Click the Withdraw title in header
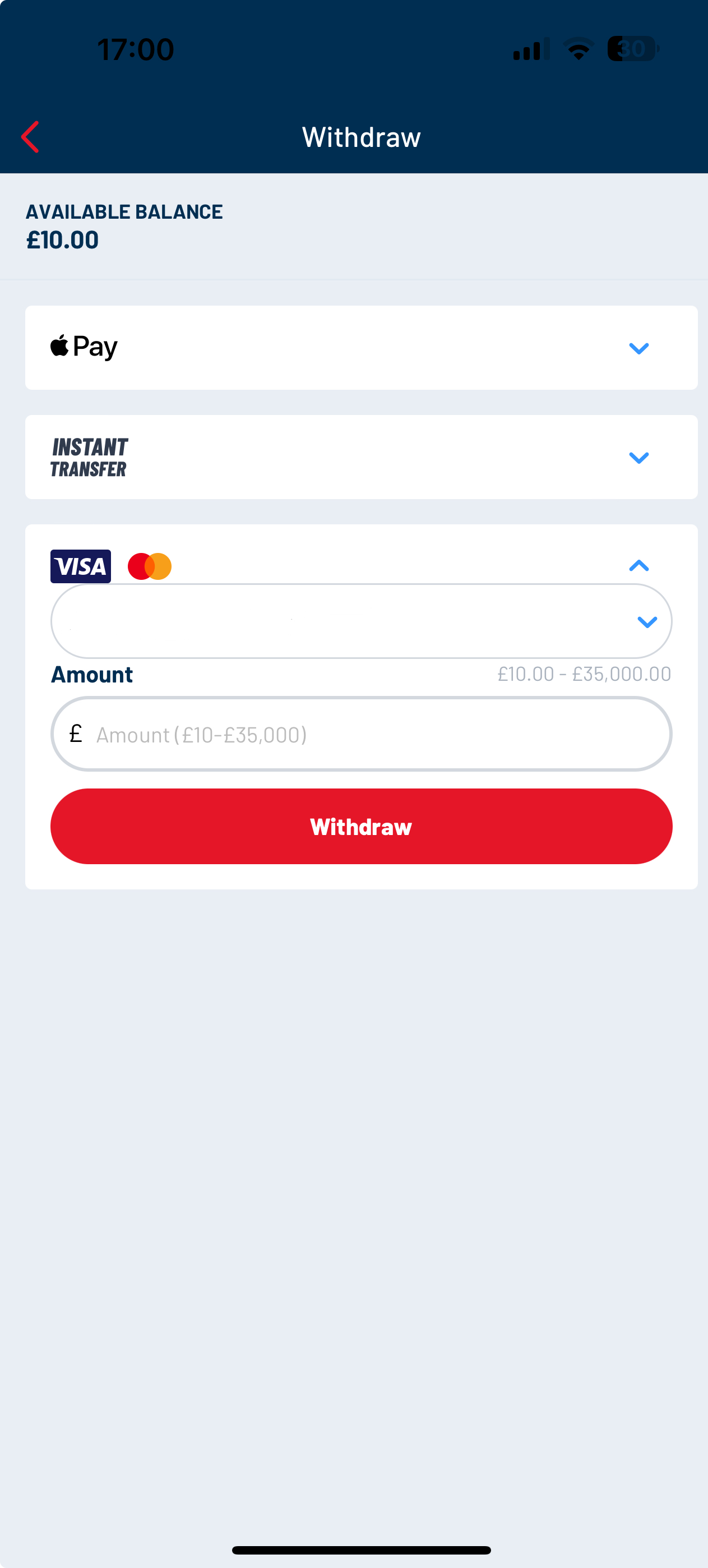The width and height of the screenshot is (708, 1568). pos(360,136)
